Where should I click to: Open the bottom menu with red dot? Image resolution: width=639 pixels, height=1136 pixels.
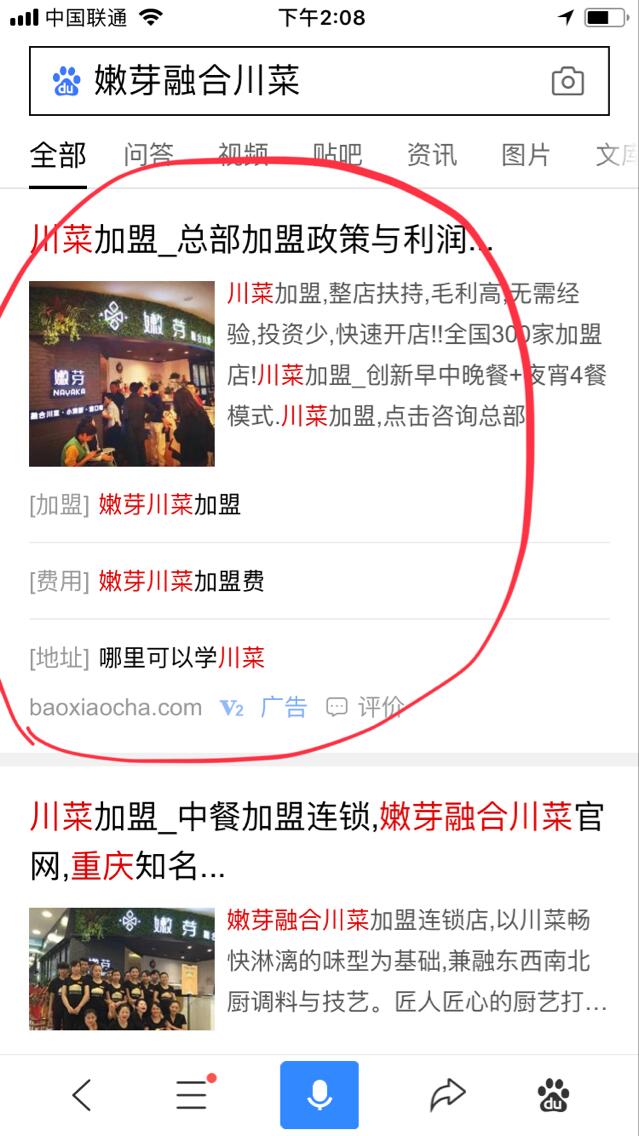tap(192, 1095)
